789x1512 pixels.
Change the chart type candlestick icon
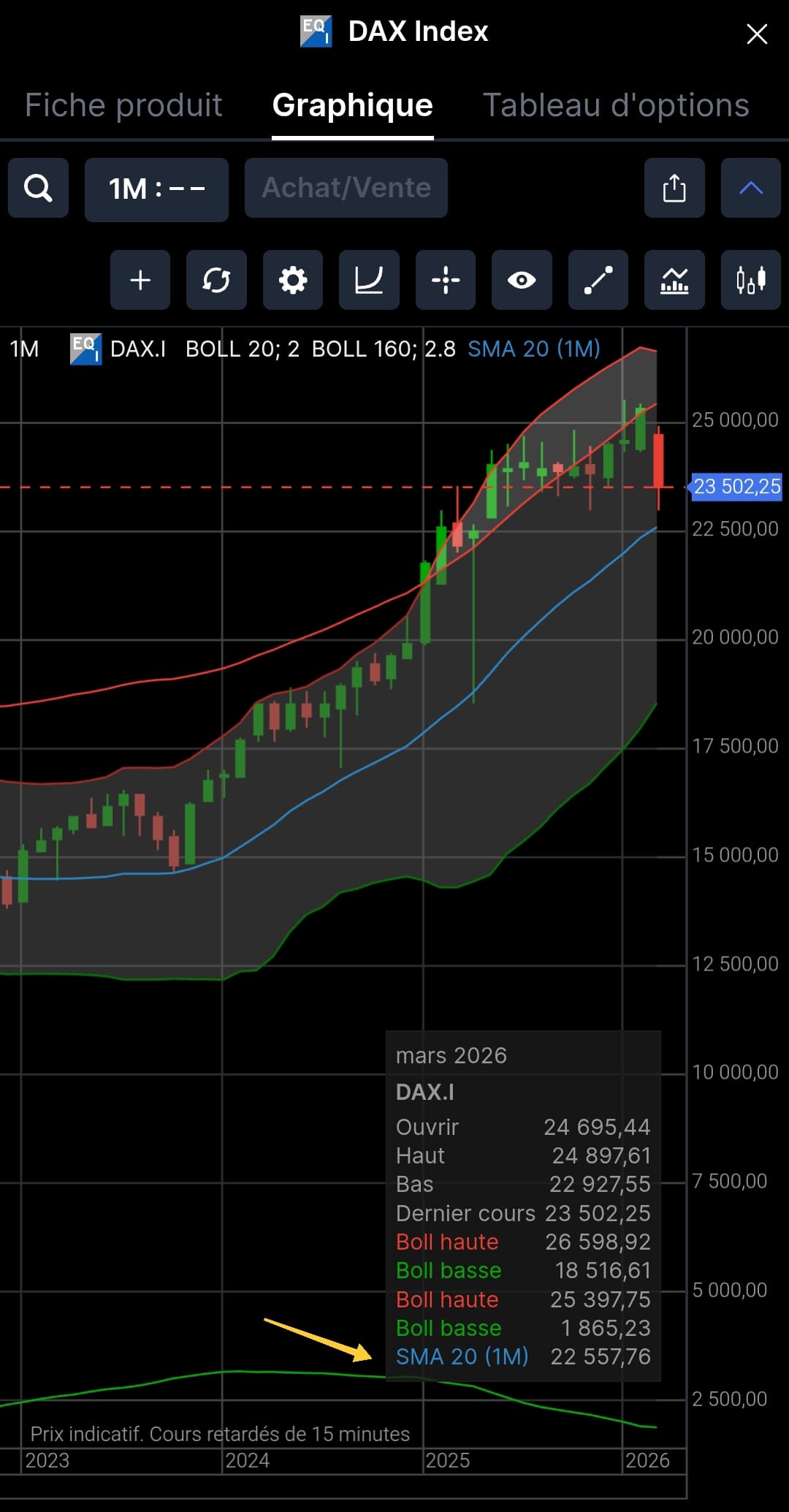coord(751,280)
